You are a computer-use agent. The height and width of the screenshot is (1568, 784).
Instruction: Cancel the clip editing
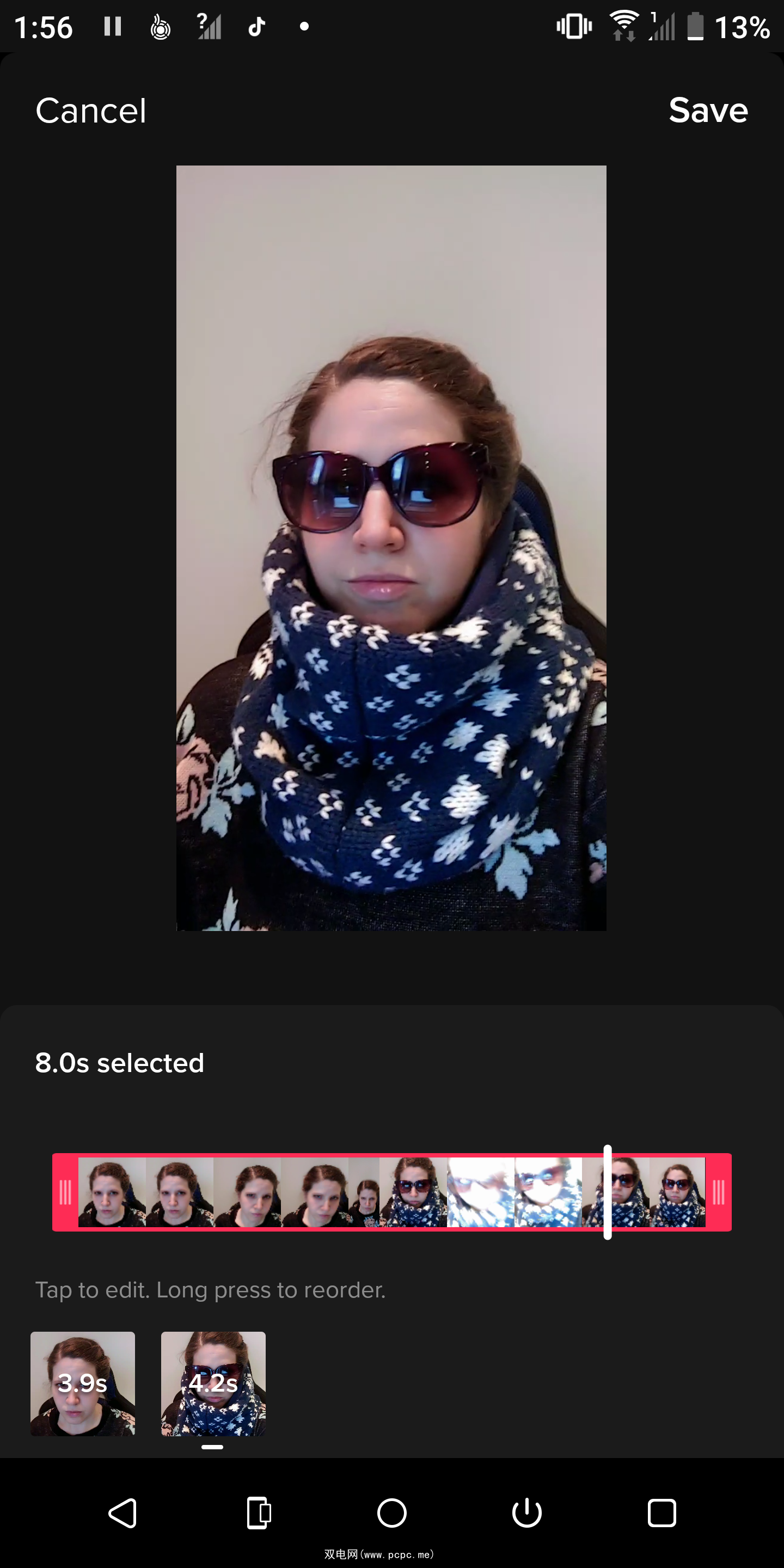coord(91,111)
